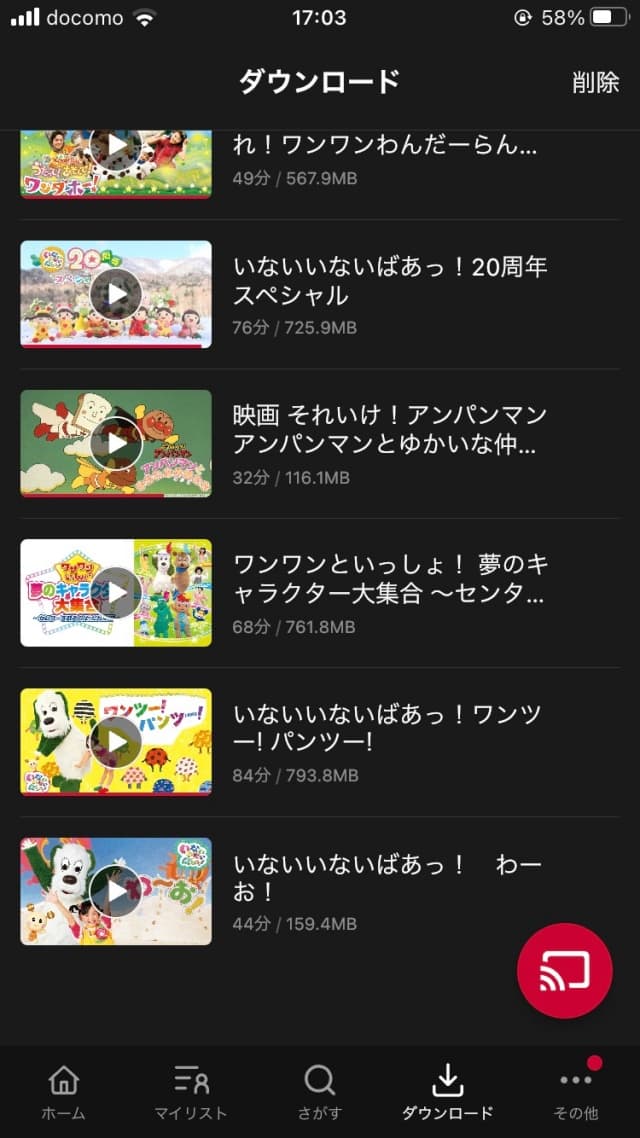This screenshot has width=640, height=1138.
Task: Play ワンワンといっしょ！夢のキャラクター大集合
Action: tap(116, 592)
